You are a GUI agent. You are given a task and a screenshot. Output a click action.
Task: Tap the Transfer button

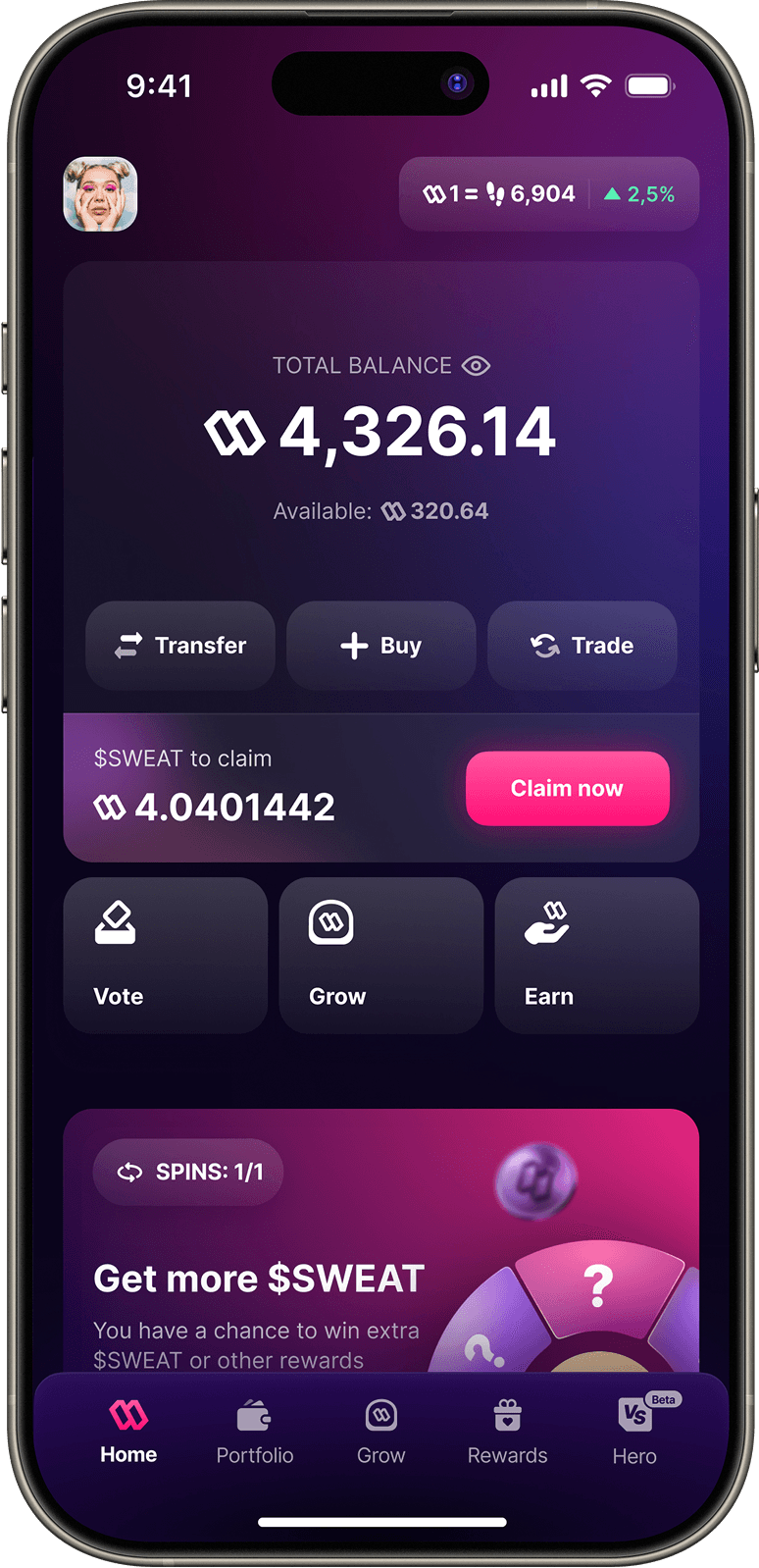(180, 646)
